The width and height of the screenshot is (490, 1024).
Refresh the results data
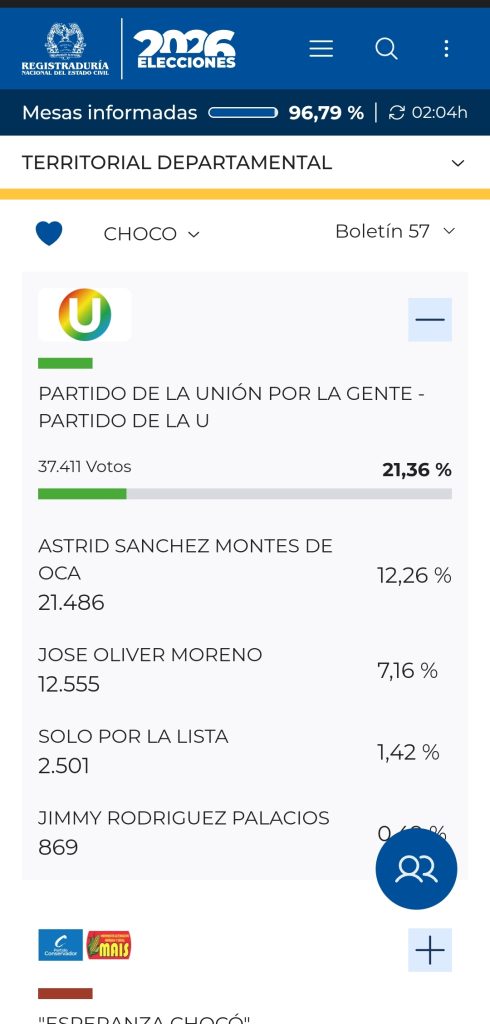397,112
